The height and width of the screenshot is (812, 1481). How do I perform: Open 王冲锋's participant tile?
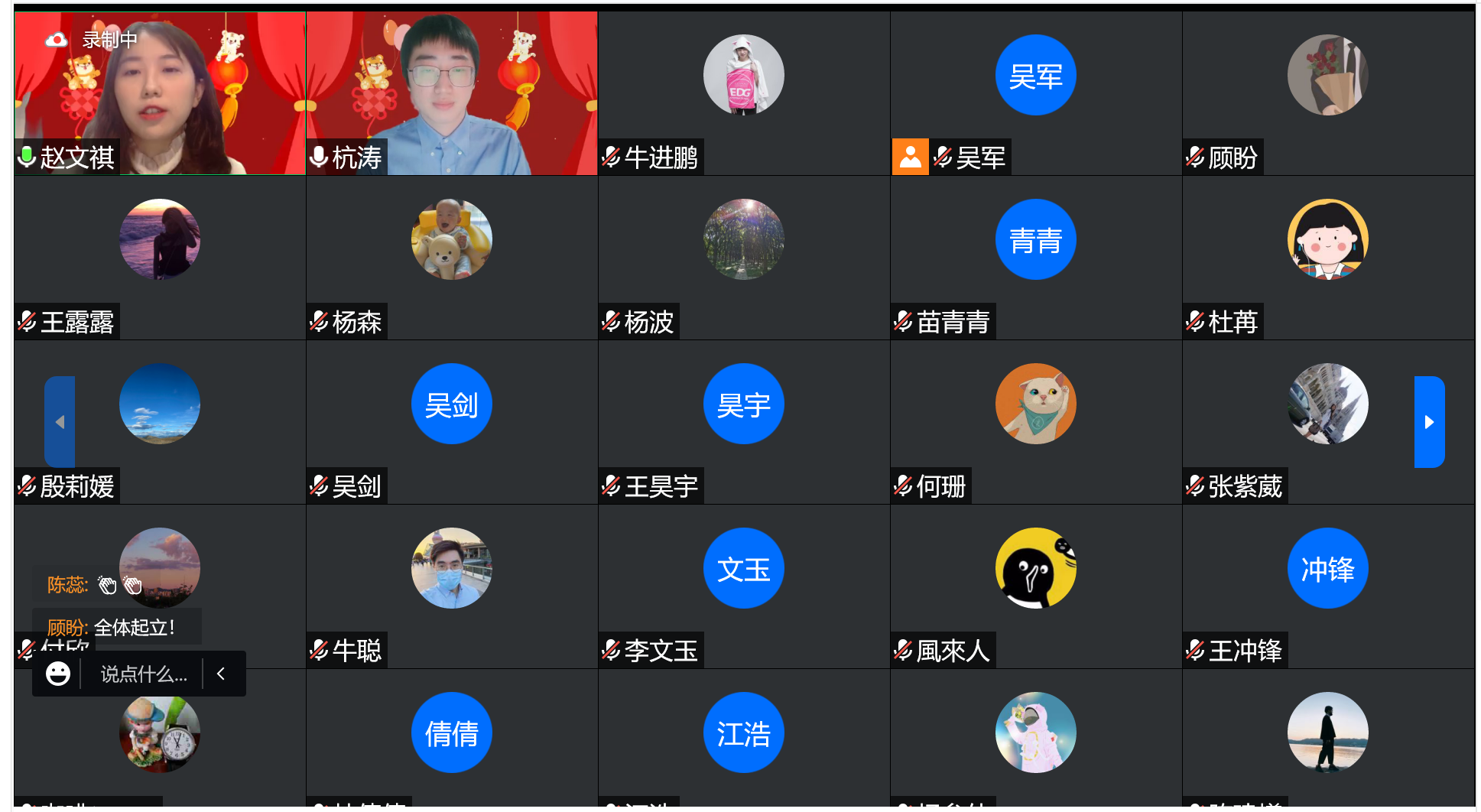pos(1327,585)
